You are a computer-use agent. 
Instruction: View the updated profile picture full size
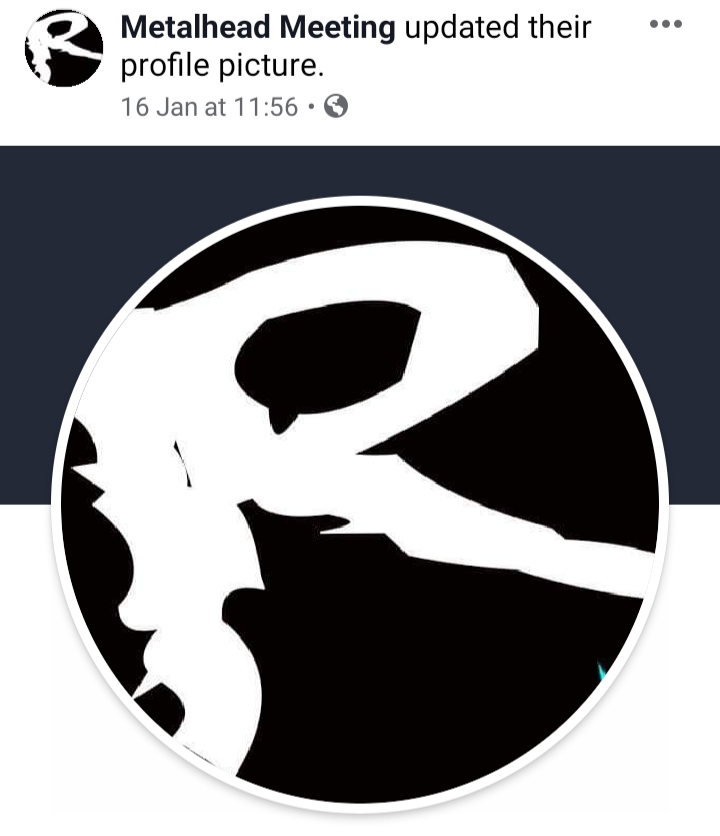(x=360, y=500)
